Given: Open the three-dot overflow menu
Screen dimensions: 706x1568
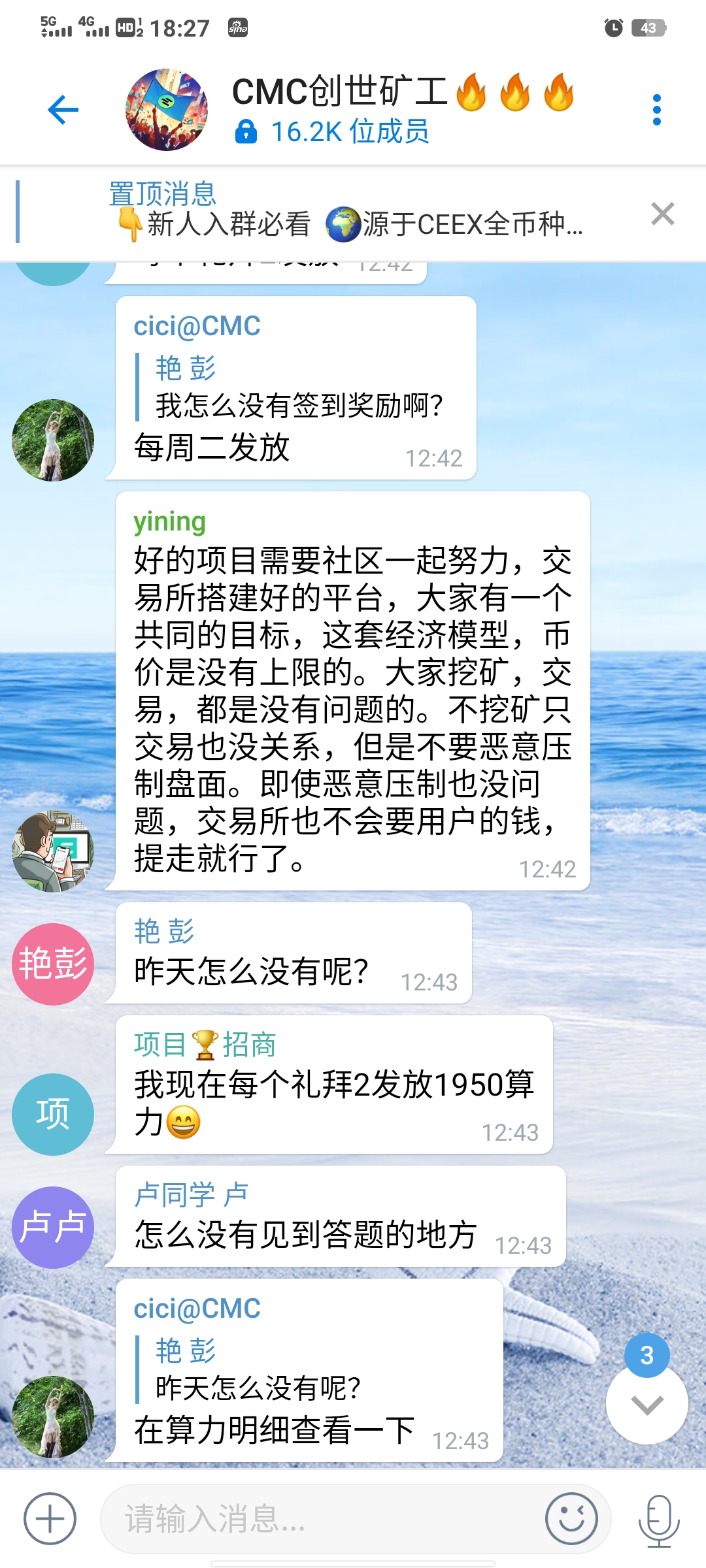Looking at the screenshot, I should (656, 110).
